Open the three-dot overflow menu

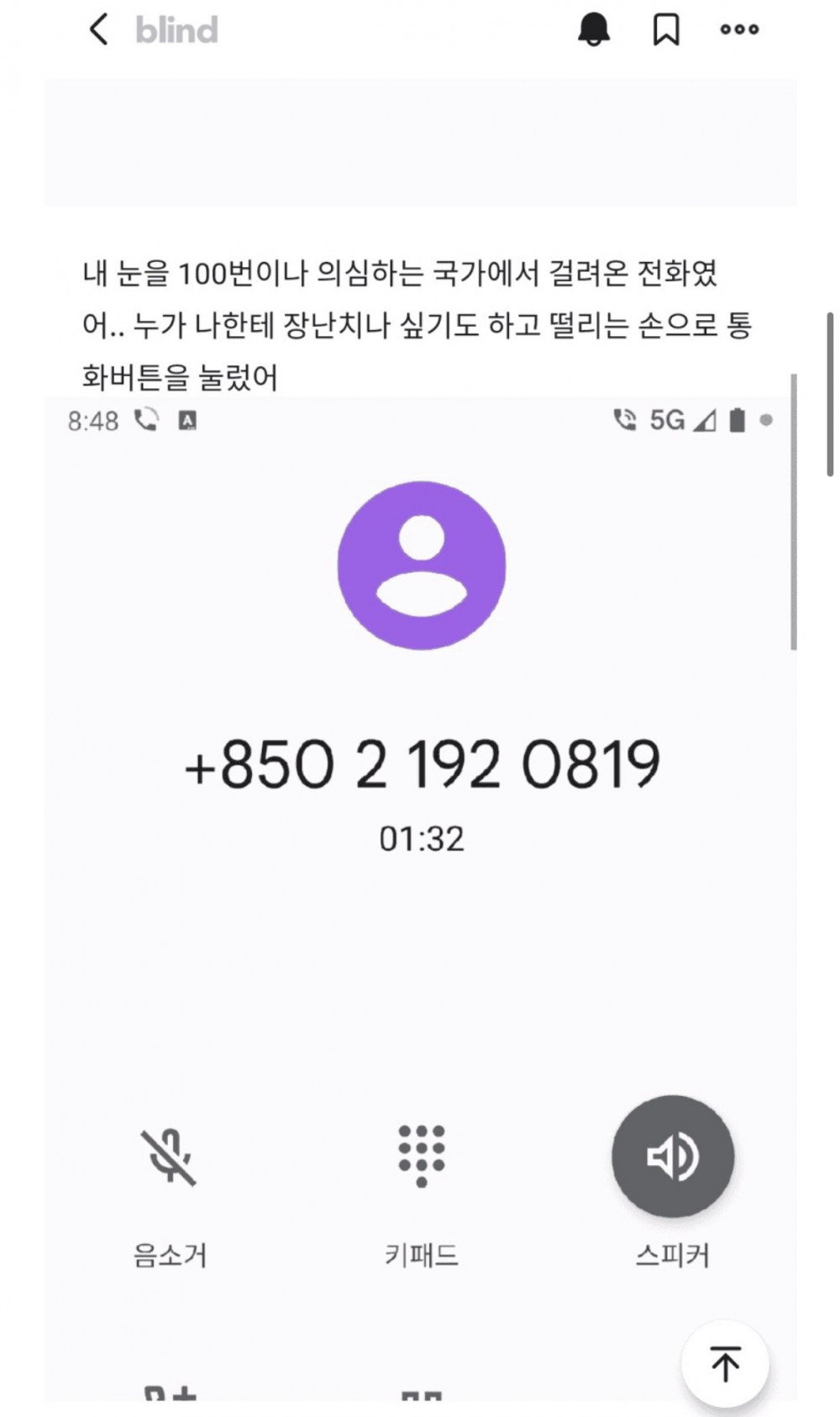point(739,30)
